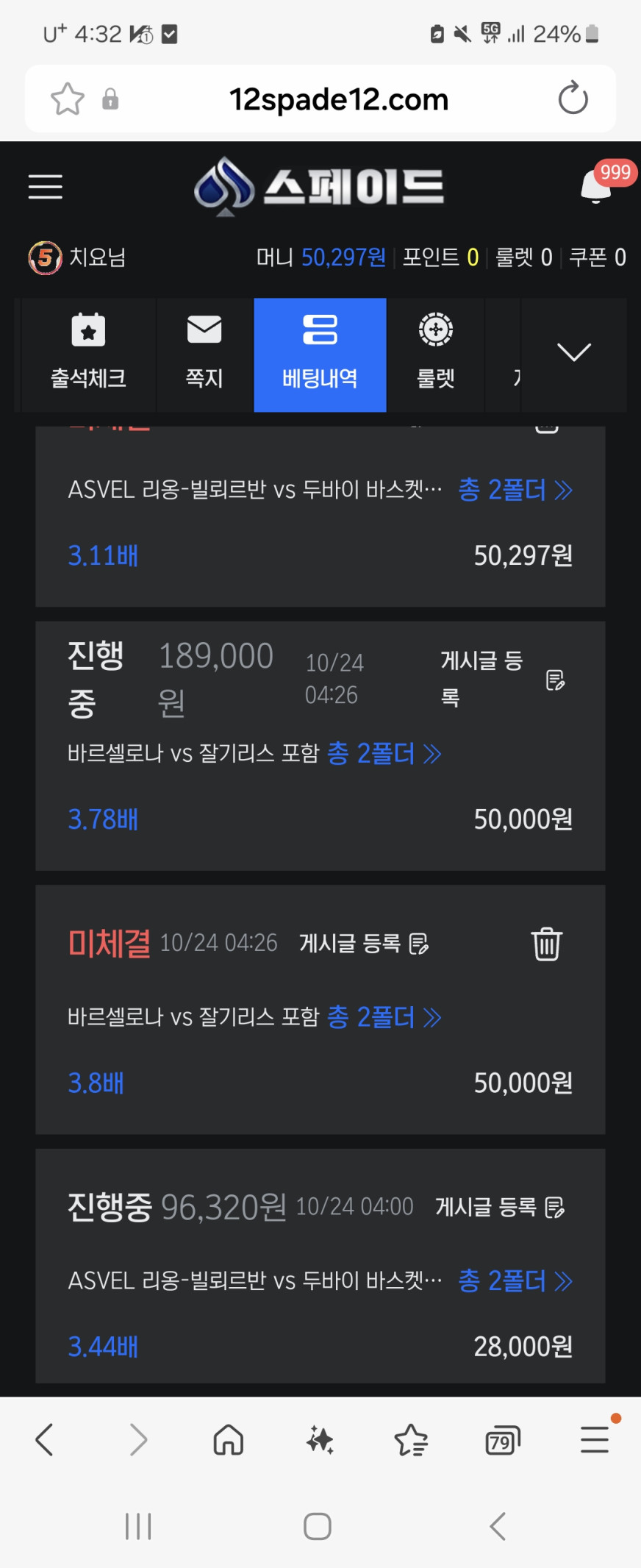Image resolution: width=641 pixels, height=1568 pixels.
Task: Tap 게시글 등록 on the 96,320원 bet
Action: coord(500,1208)
